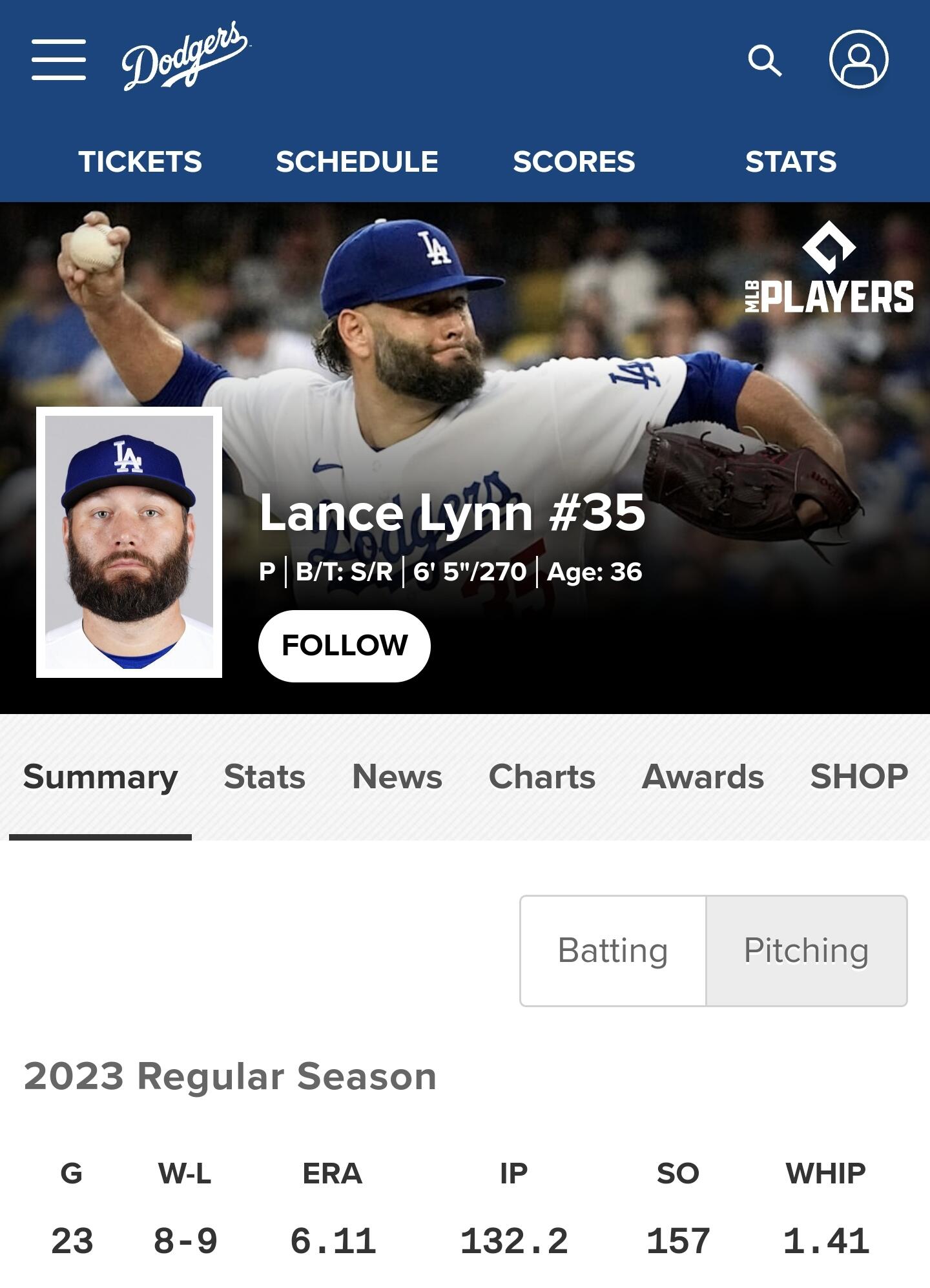930x1288 pixels.
Task: Select the Pitching stats view
Action: (x=806, y=950)
